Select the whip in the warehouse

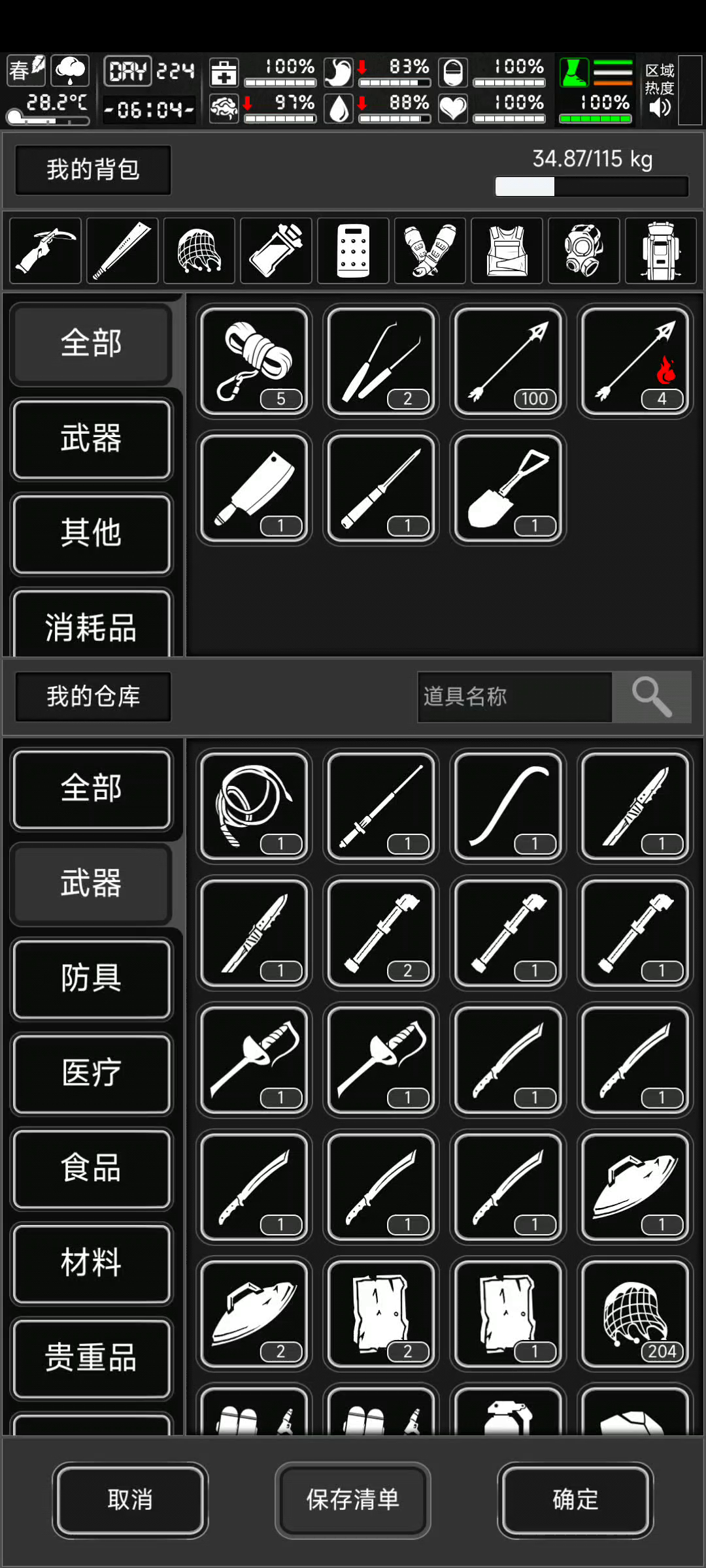254,806
